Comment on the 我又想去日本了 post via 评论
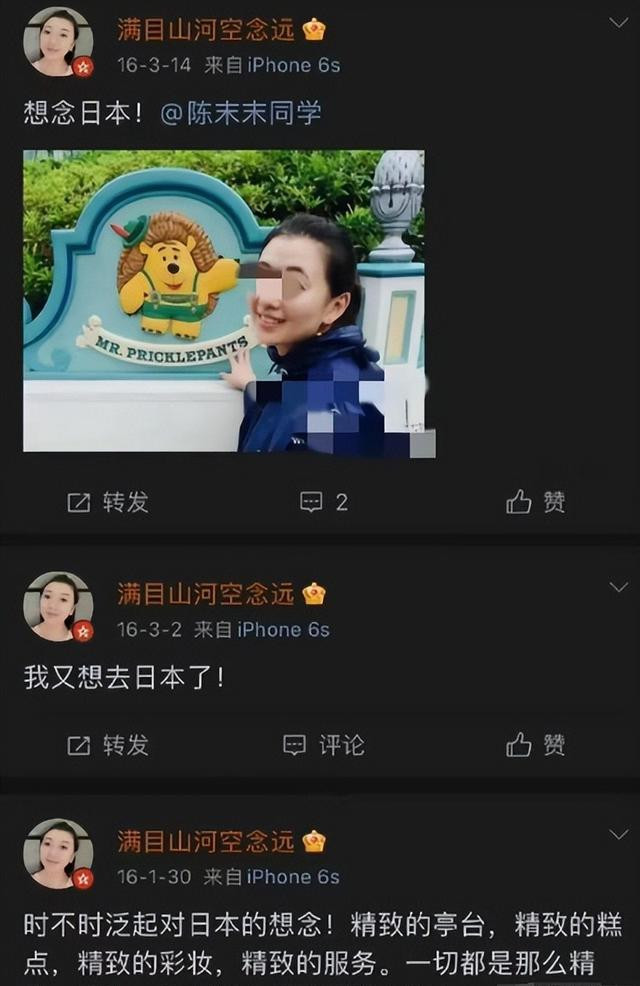The width and height of the screenshot is (640, 986). tap(324, 744)
